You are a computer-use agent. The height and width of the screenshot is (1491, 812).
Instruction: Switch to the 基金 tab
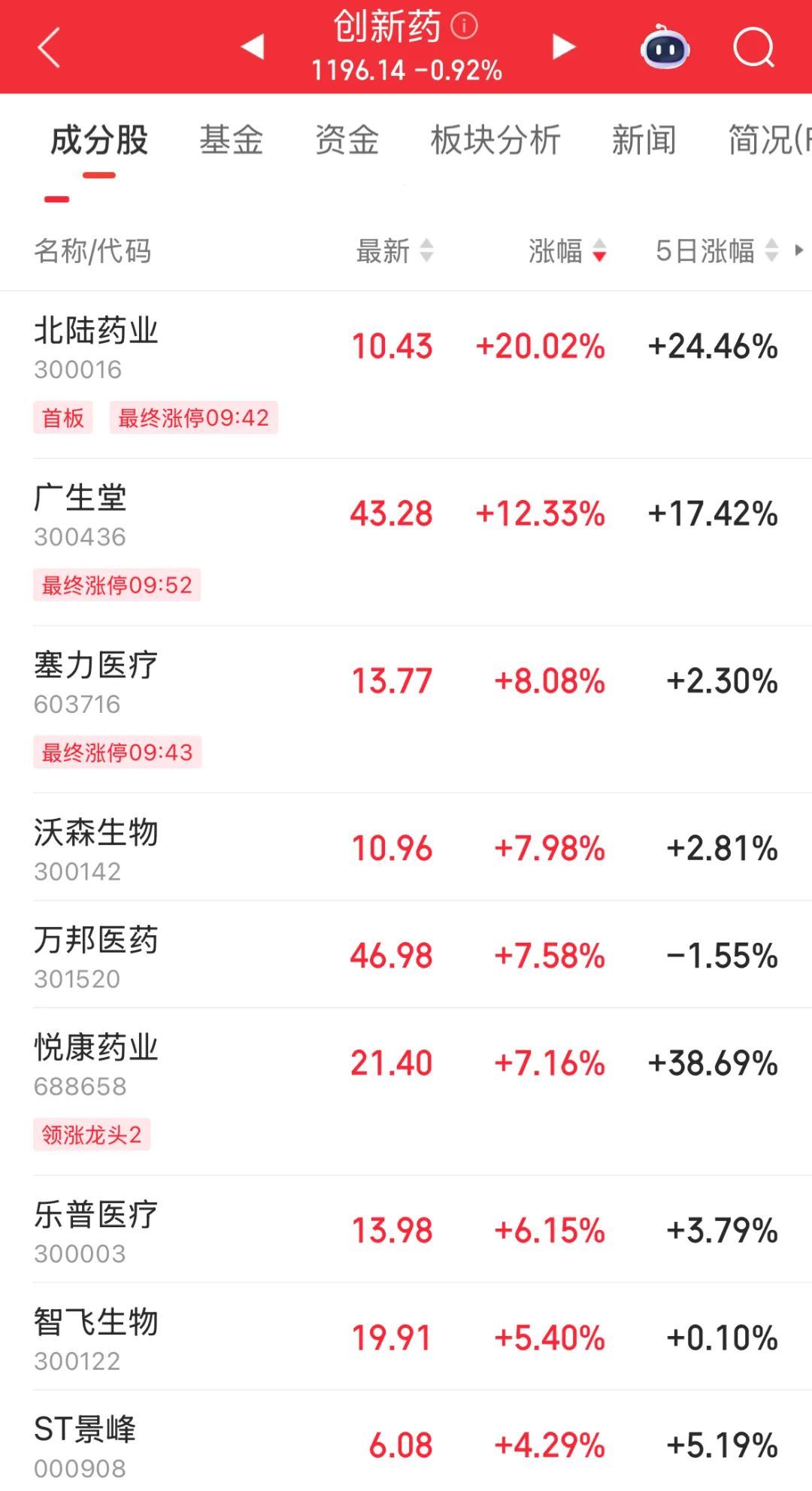[231, 141]
